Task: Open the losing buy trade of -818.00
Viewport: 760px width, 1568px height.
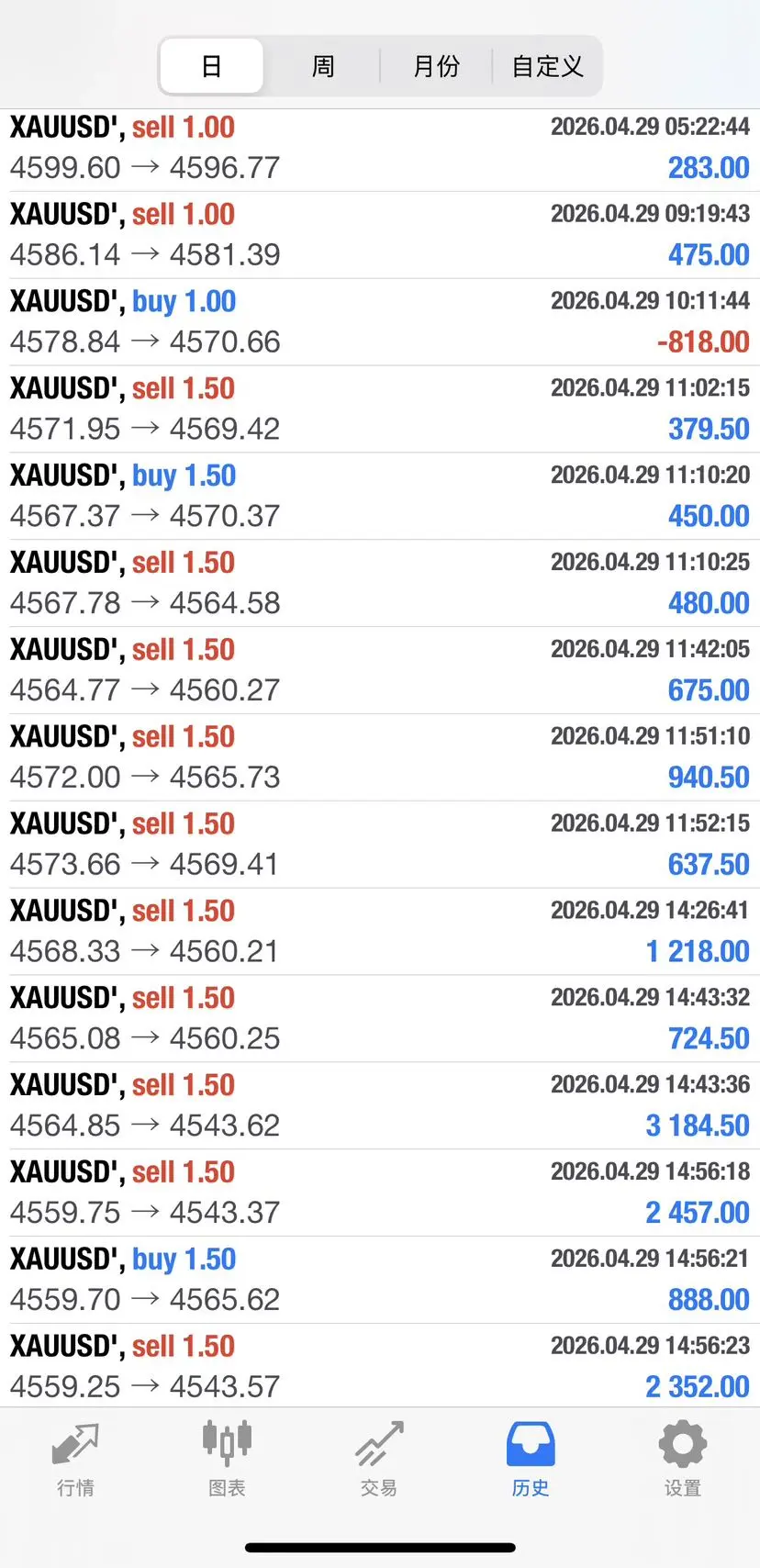Action: (380, 322)
